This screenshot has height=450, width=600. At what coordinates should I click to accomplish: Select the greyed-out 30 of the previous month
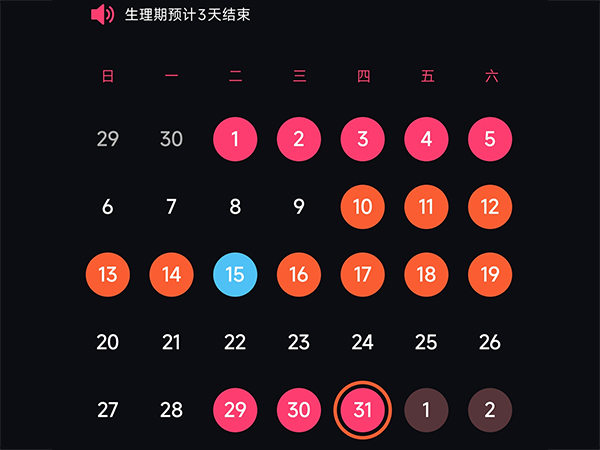tap(171, 140)
